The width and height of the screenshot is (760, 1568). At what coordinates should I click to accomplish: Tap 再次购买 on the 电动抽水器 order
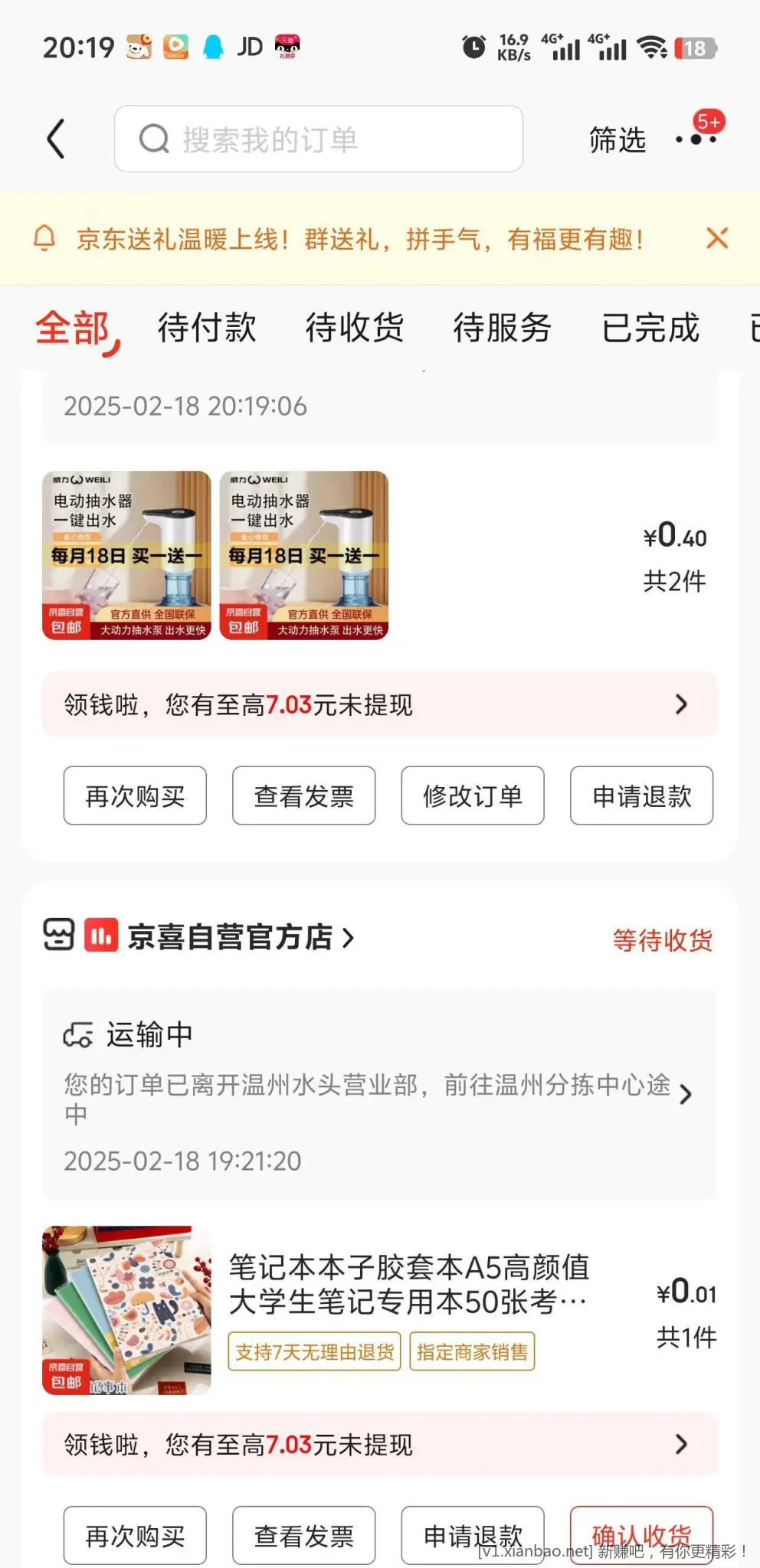pyautogui.click(x=135, y=795)
